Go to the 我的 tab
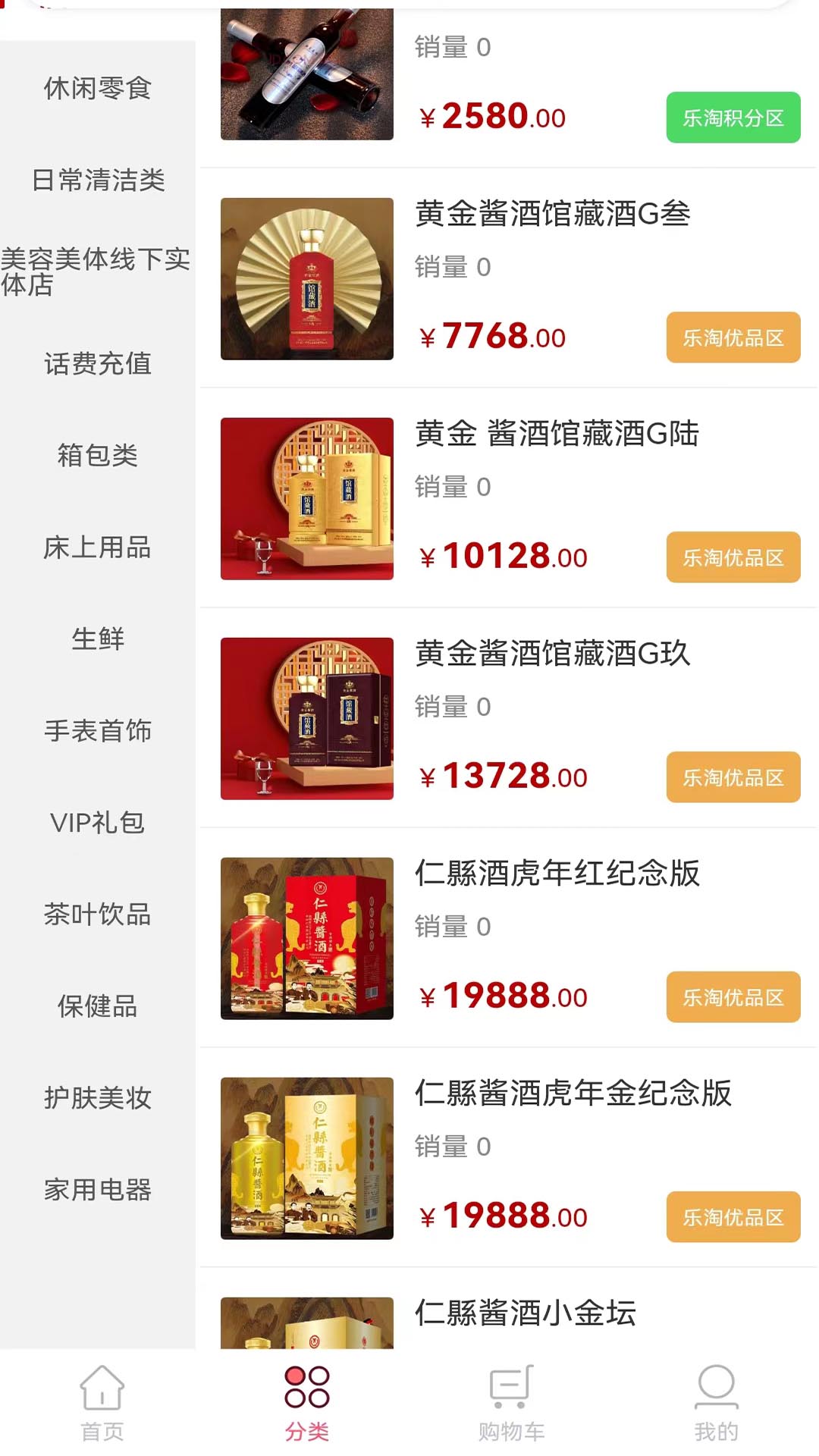819x1456 pixels. (716, 1403)
